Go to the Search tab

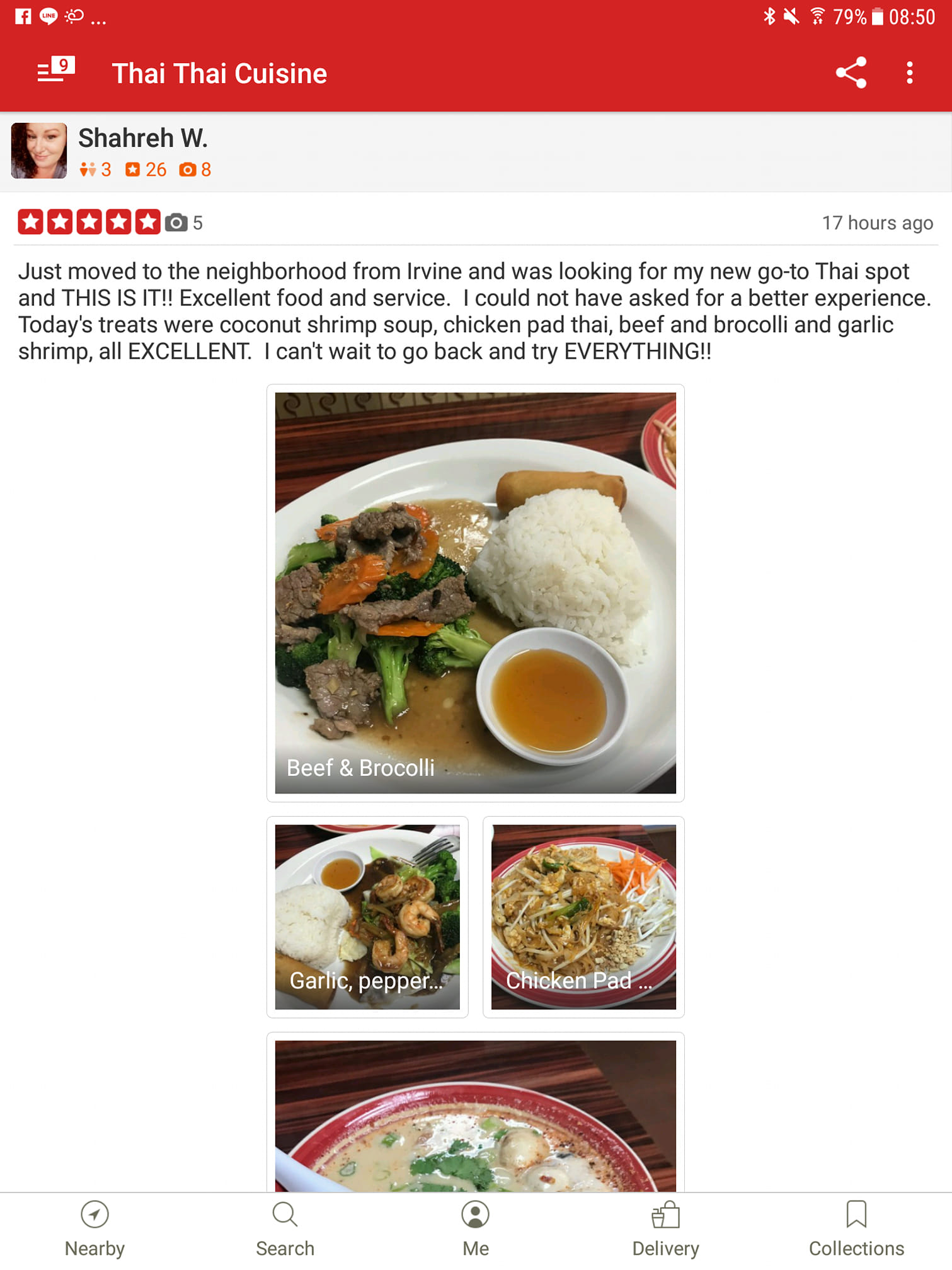285,1229
